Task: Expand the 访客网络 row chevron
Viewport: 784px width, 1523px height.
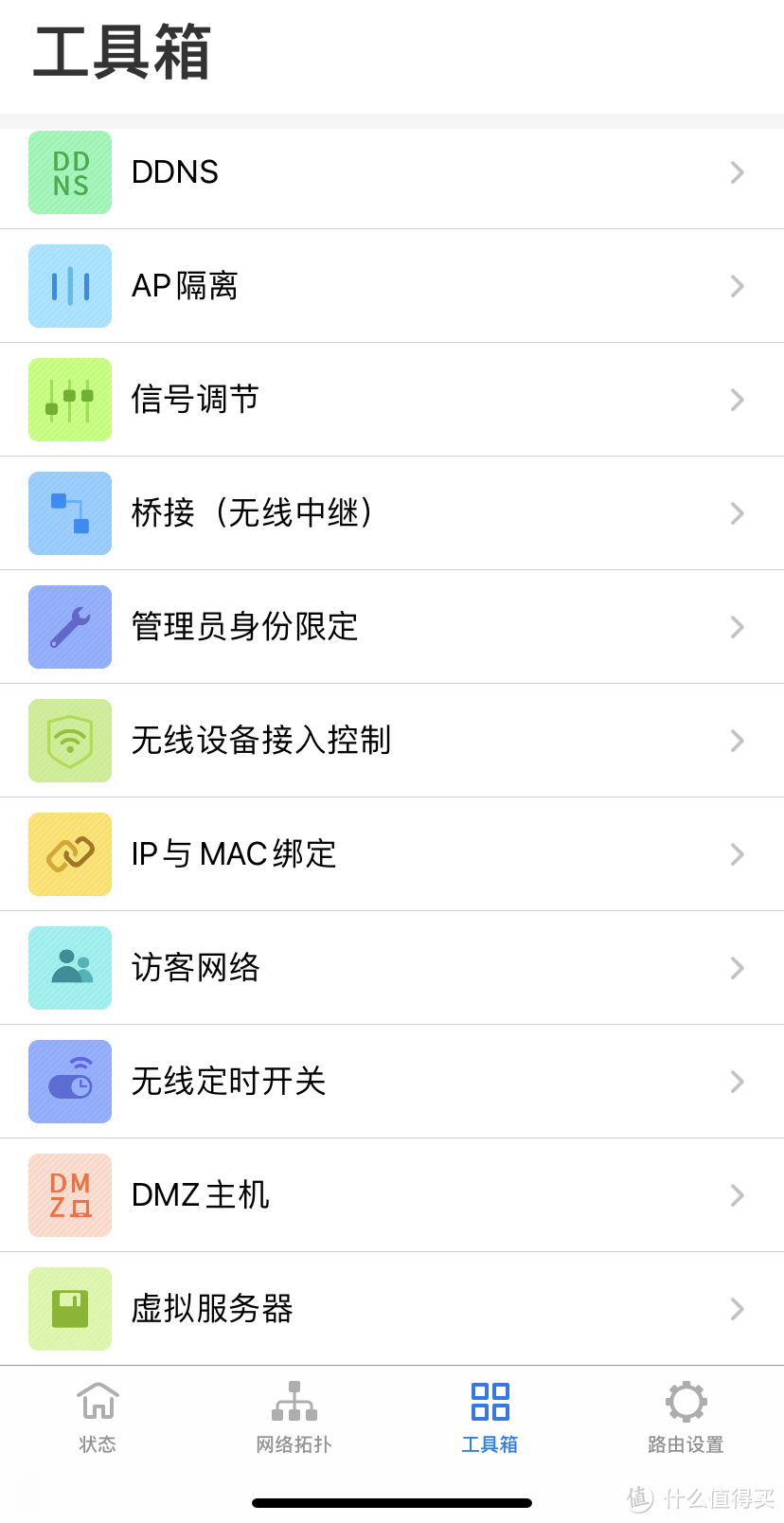Action: click(x=738, y=968)
